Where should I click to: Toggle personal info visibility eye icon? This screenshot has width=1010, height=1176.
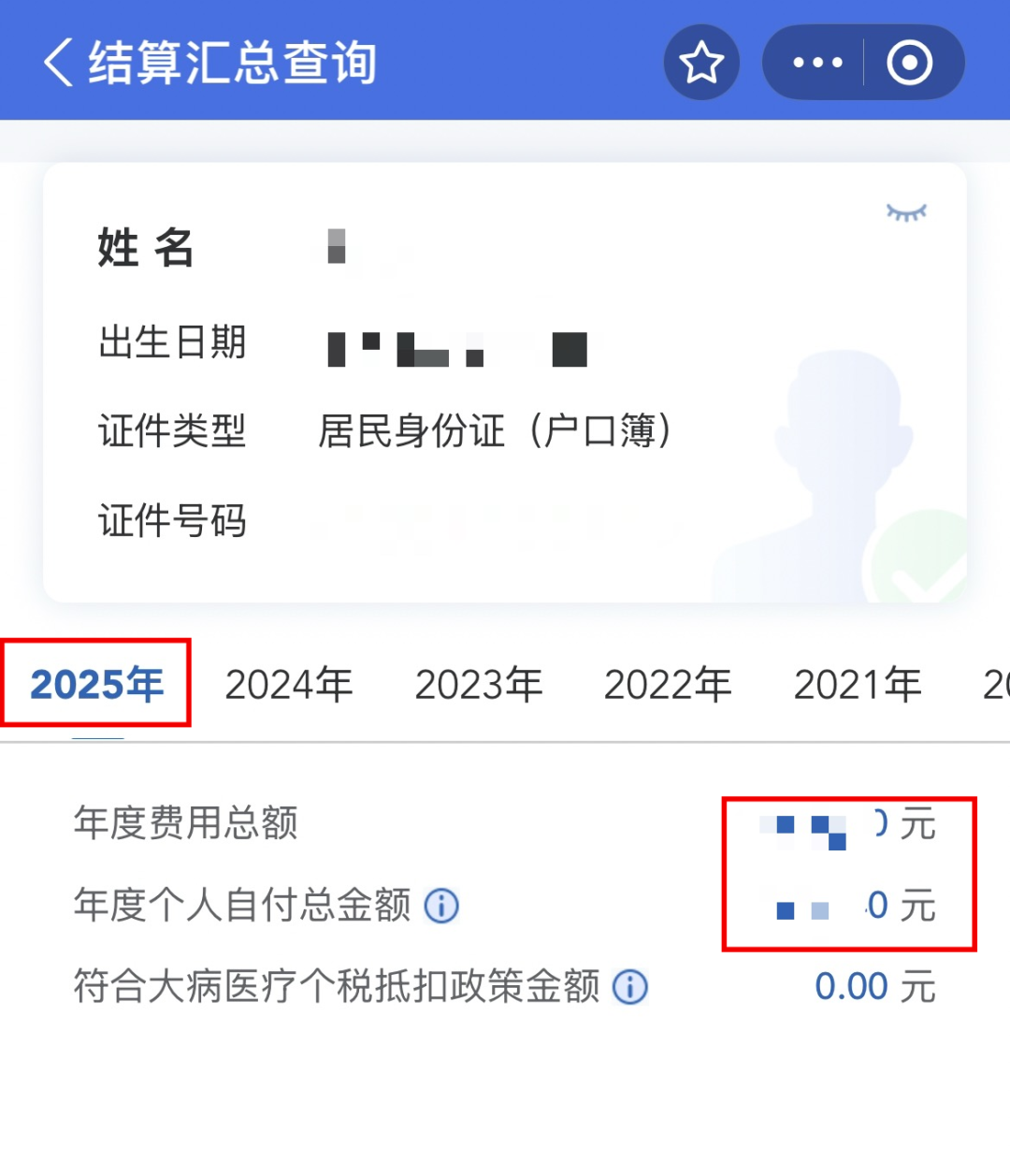[905, 213]
